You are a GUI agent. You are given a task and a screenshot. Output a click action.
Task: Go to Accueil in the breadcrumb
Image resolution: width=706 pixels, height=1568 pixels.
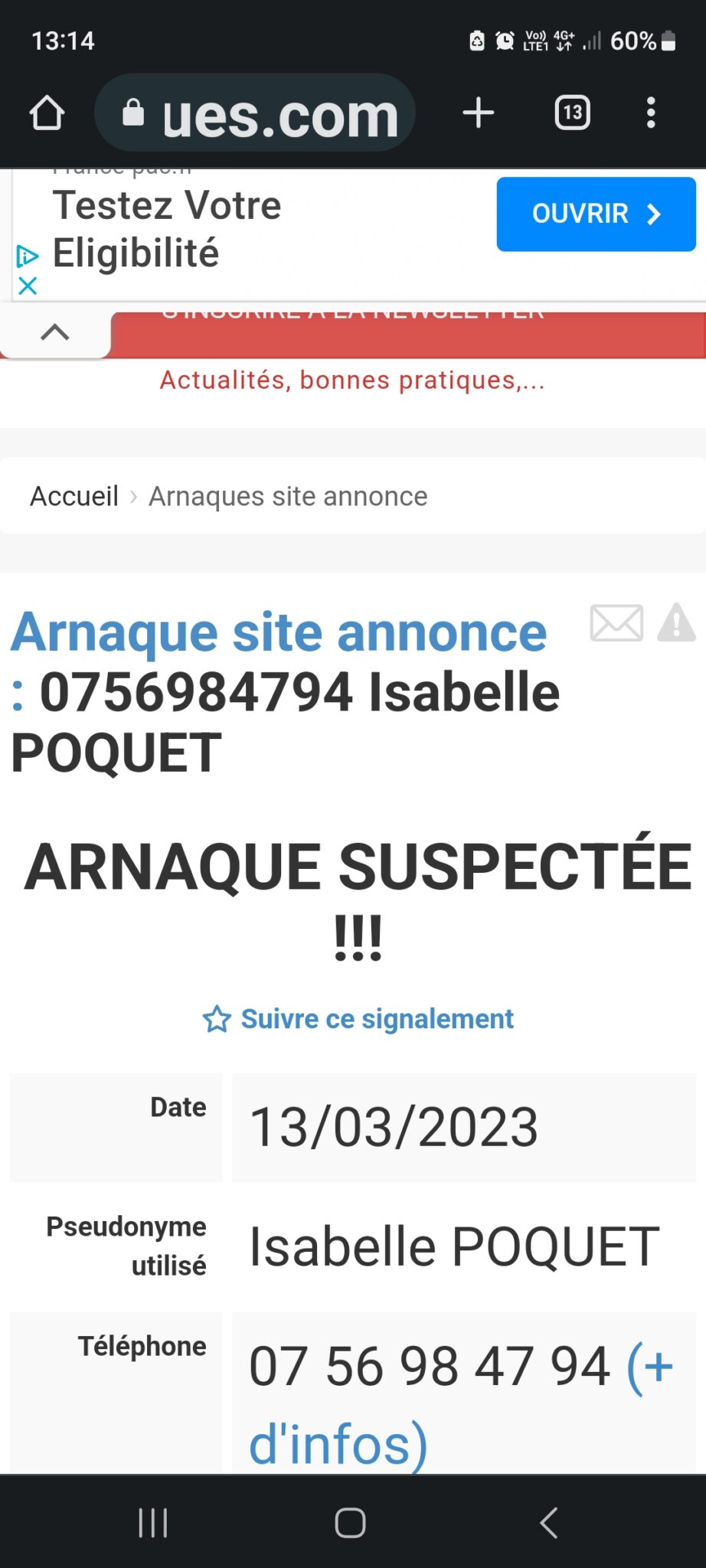pos(74,496)
